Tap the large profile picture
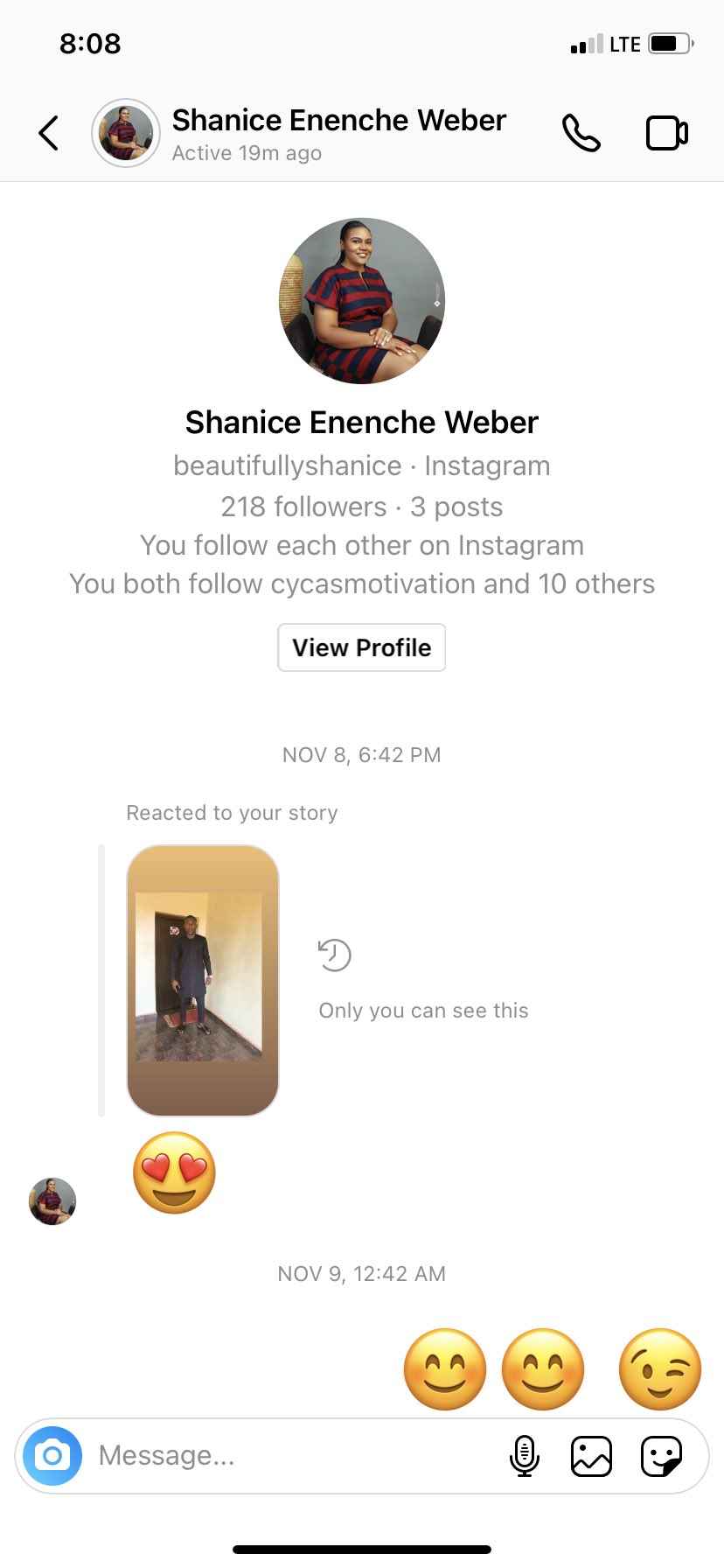 coord(362,301)
